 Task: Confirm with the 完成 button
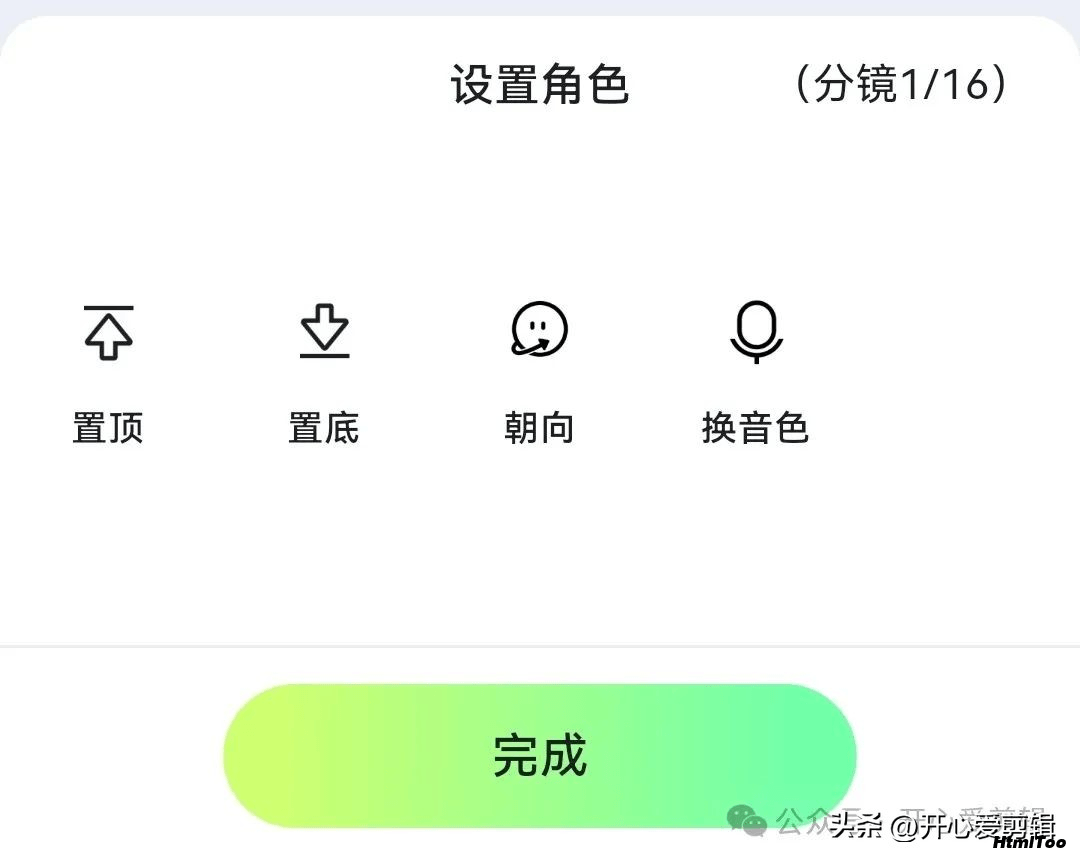(539, 756)
